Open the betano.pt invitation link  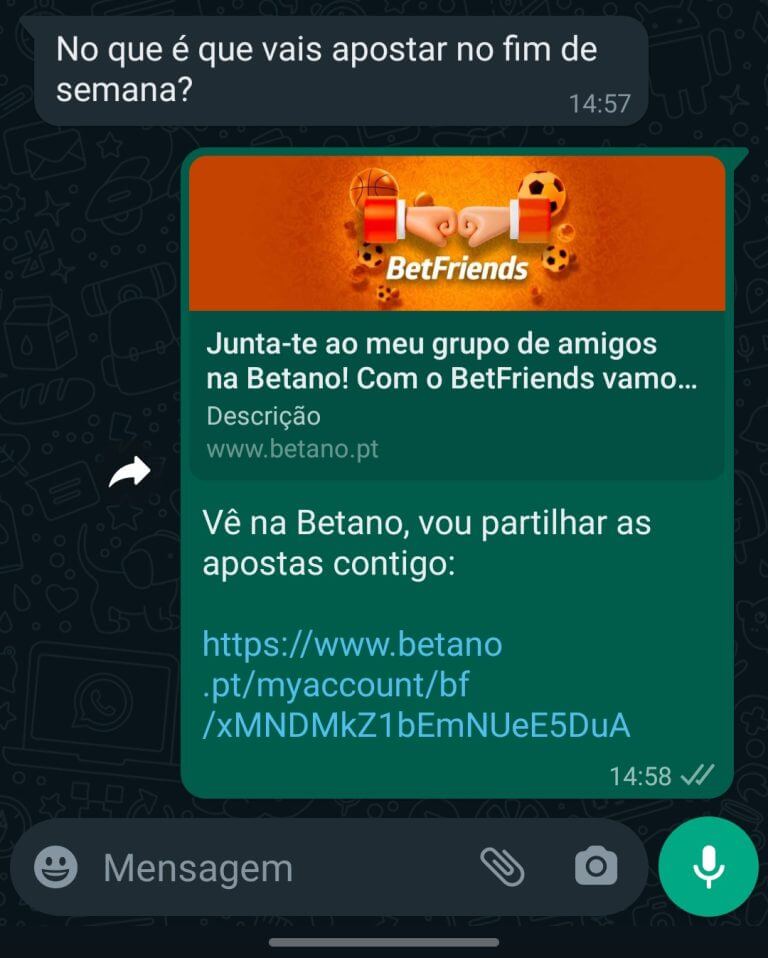tap(415, 685)
